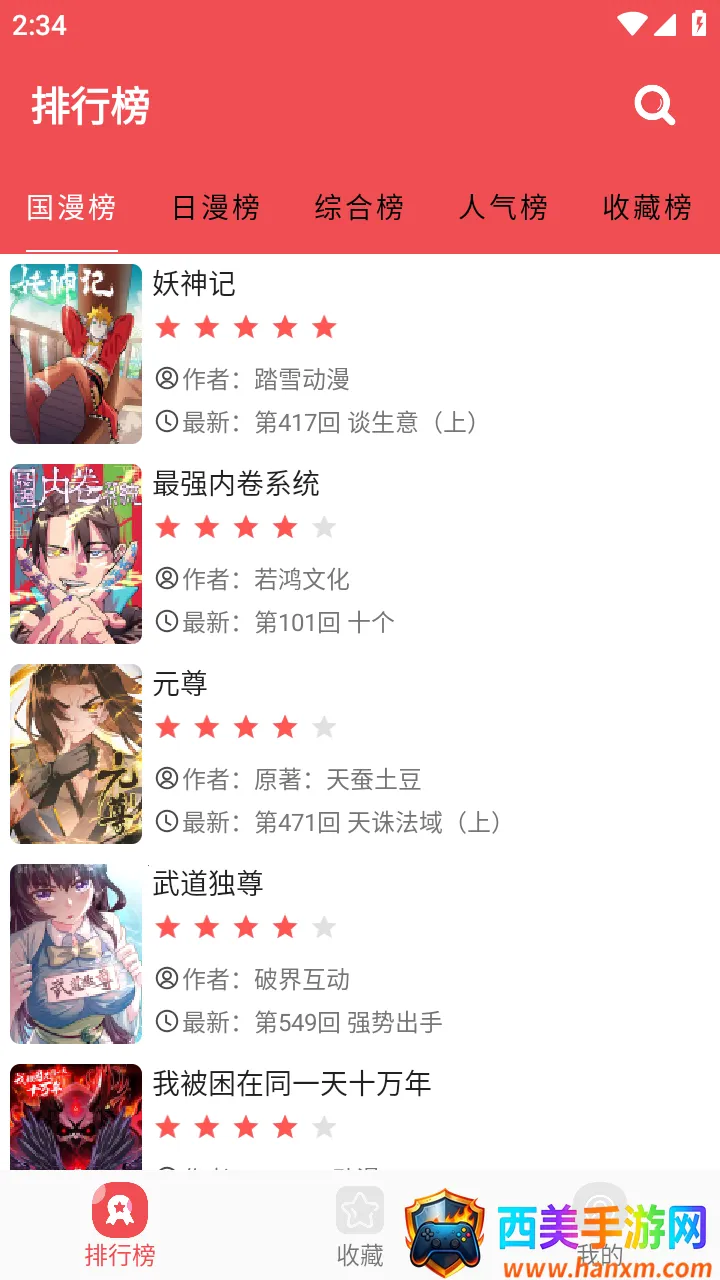This screenshot has width=720, height=1280.
Task: Select the 人气榜 tab
Action: (503, 208)
